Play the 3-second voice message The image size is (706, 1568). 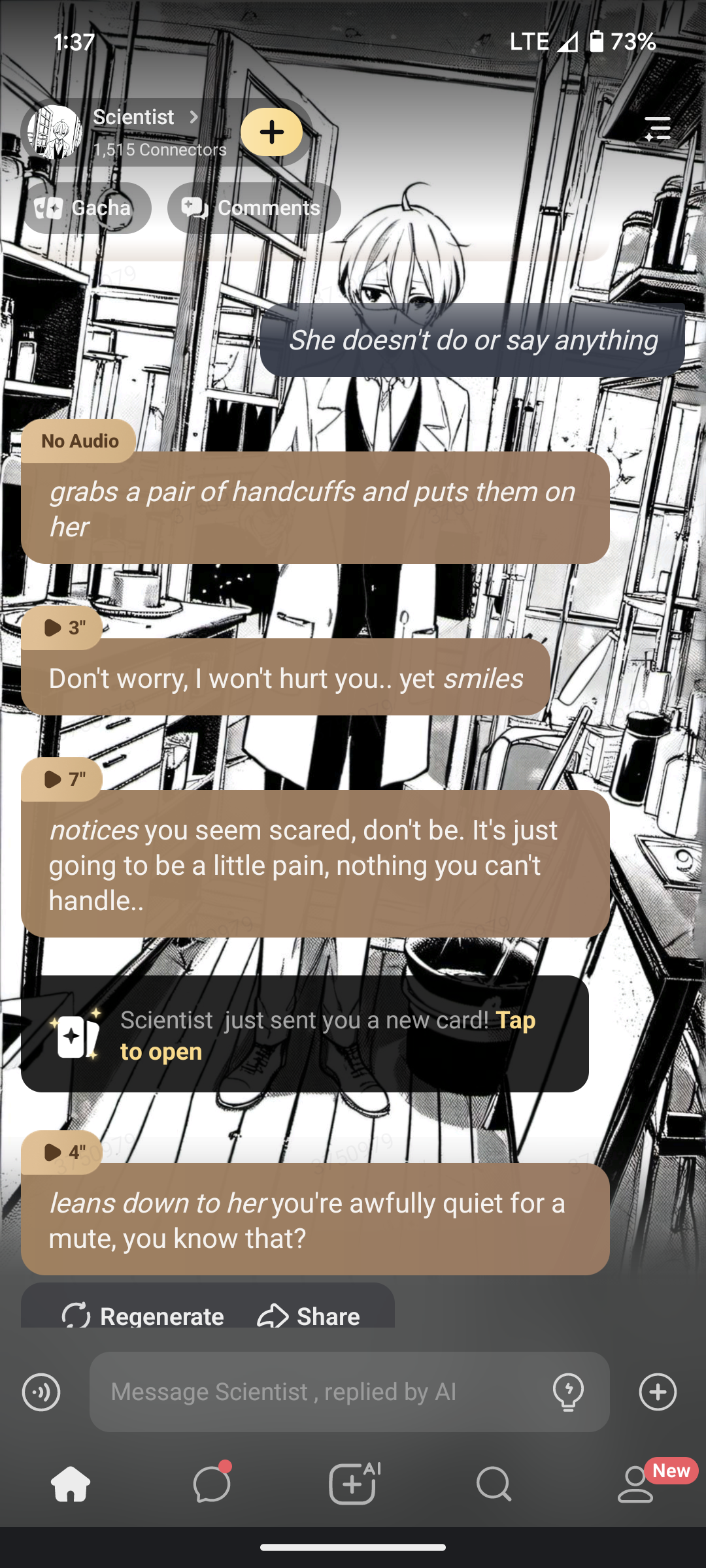pyautogui.click(x=62, y=628)
